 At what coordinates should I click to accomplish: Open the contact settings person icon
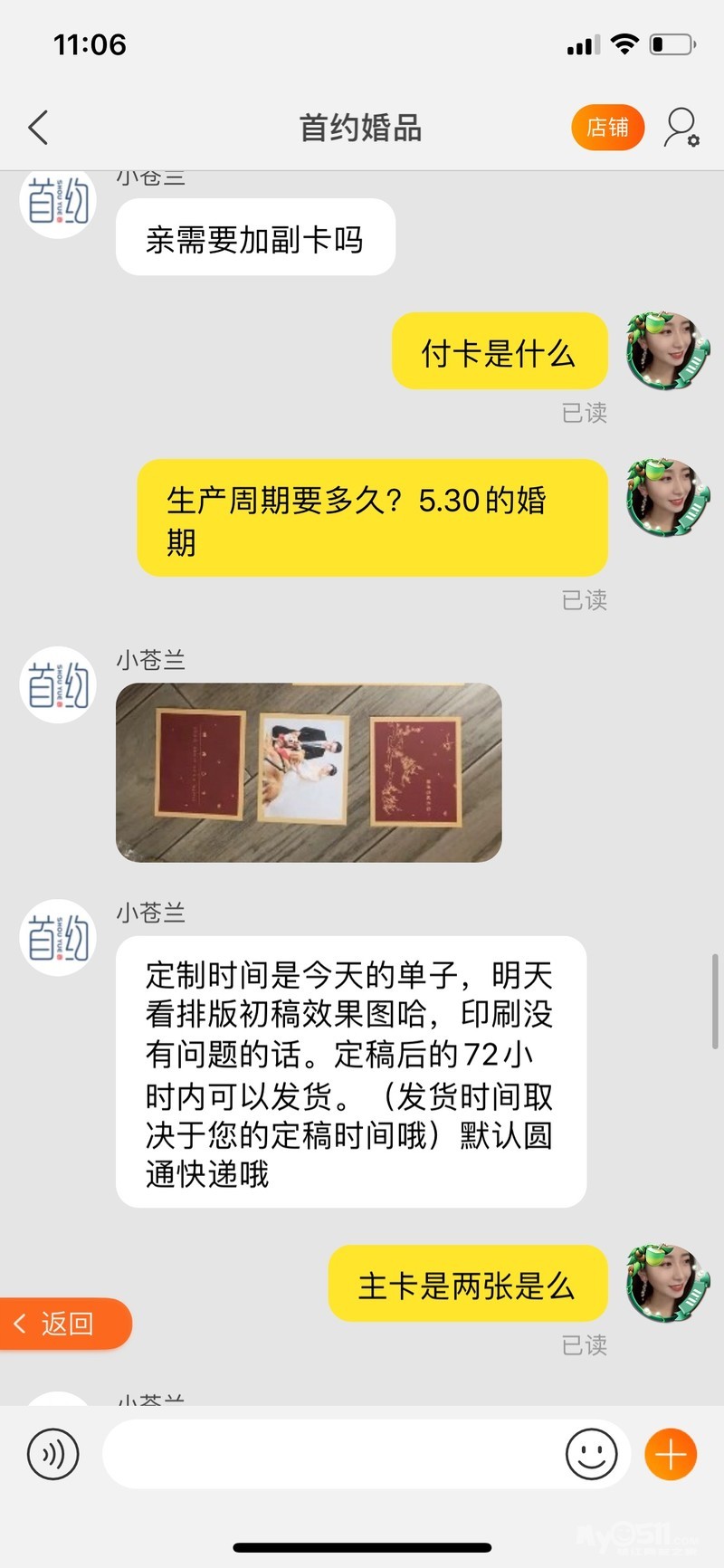[681, 128]
